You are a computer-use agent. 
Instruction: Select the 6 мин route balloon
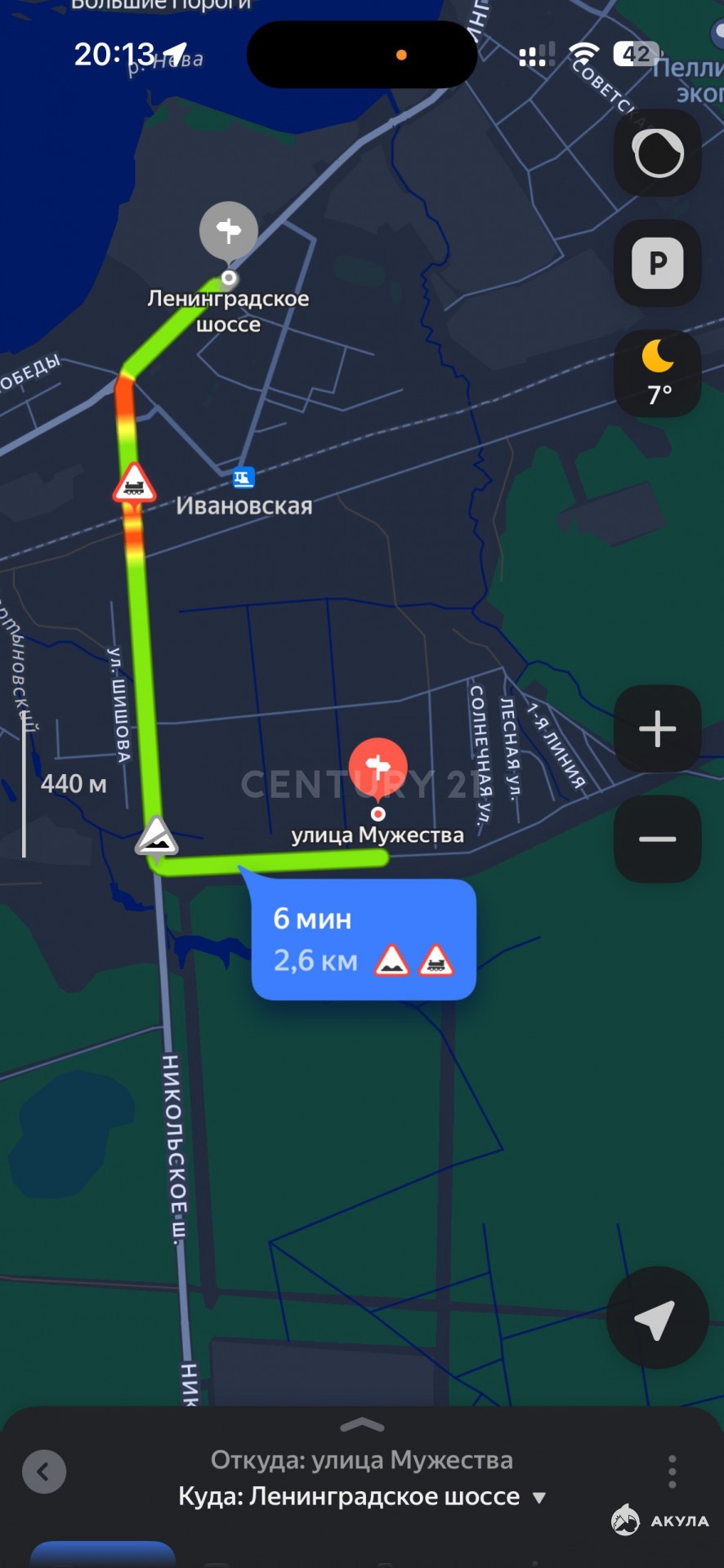[364, 939]
